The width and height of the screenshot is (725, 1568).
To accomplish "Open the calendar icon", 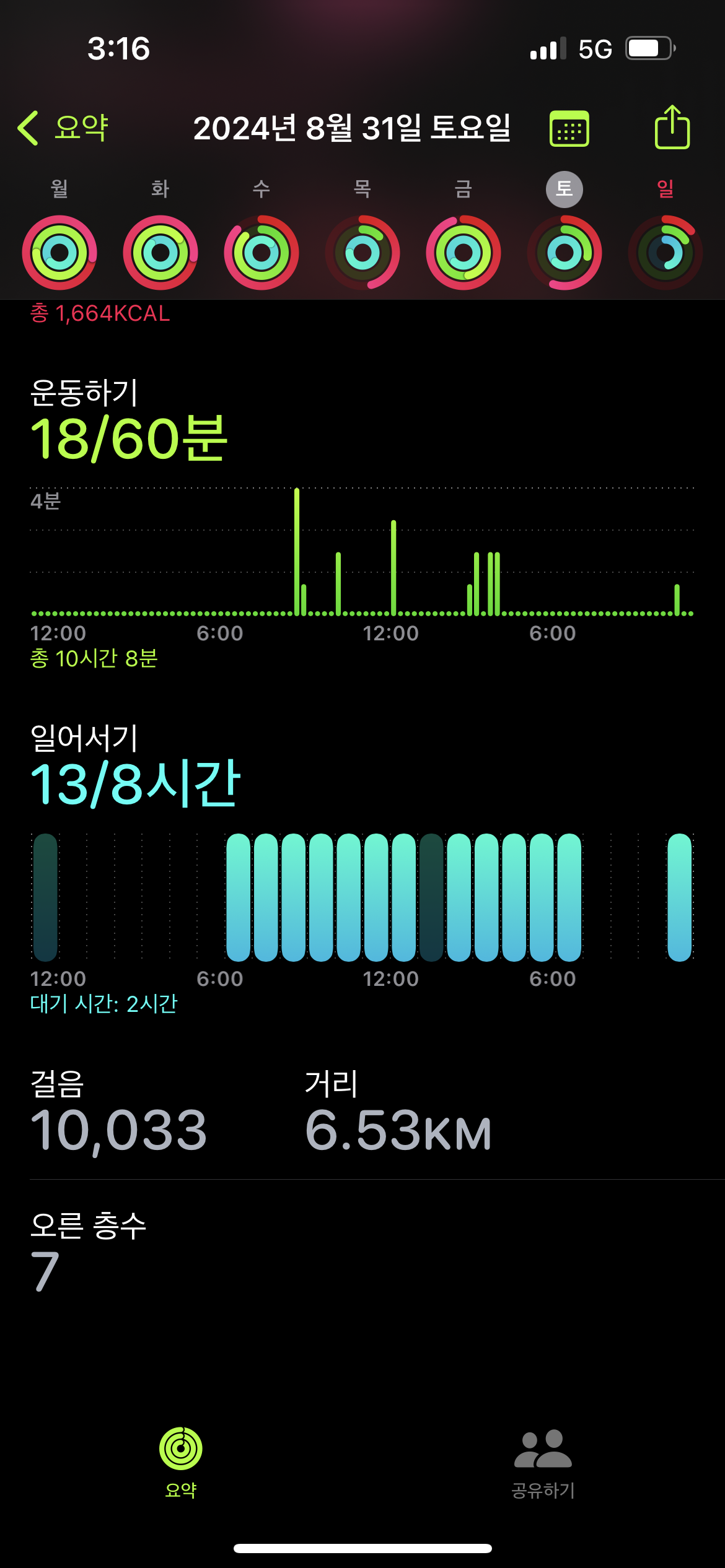I will [569, 129].
